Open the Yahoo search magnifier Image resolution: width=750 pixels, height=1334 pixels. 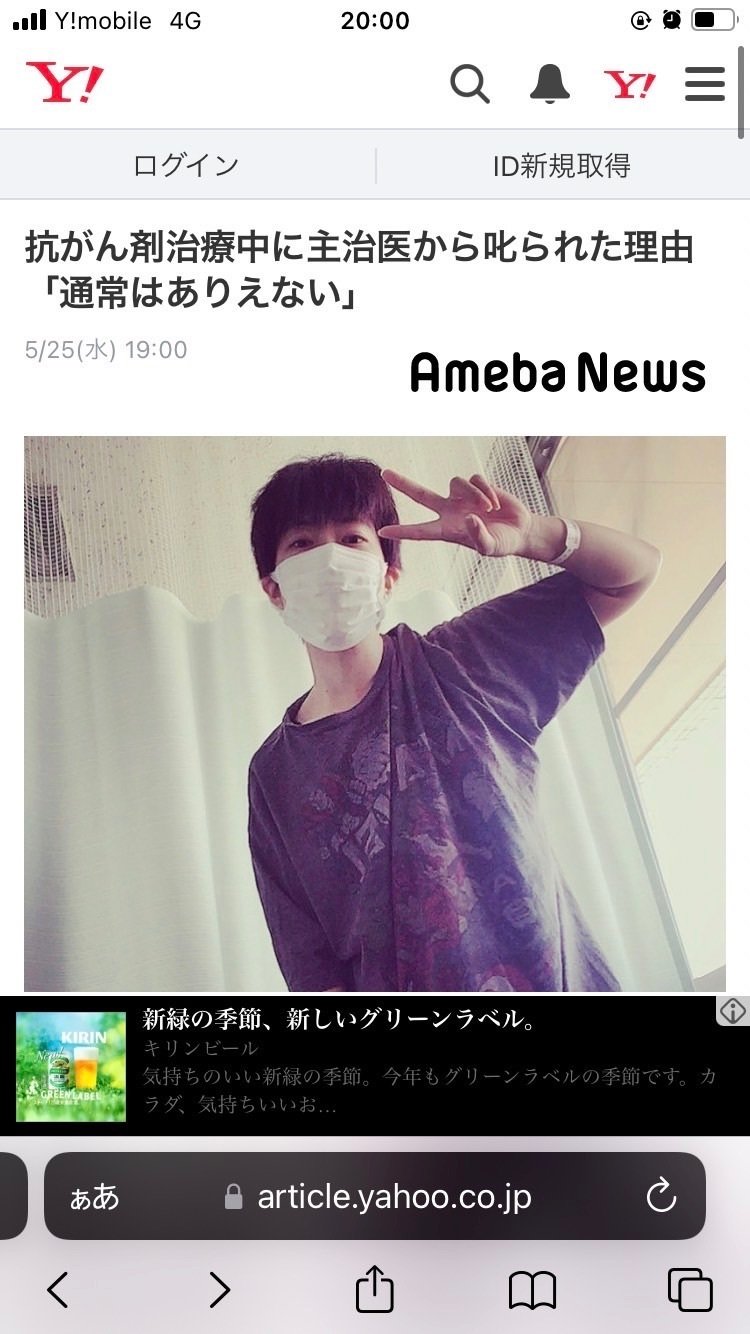pyautogui.click(x=469, y=84)
